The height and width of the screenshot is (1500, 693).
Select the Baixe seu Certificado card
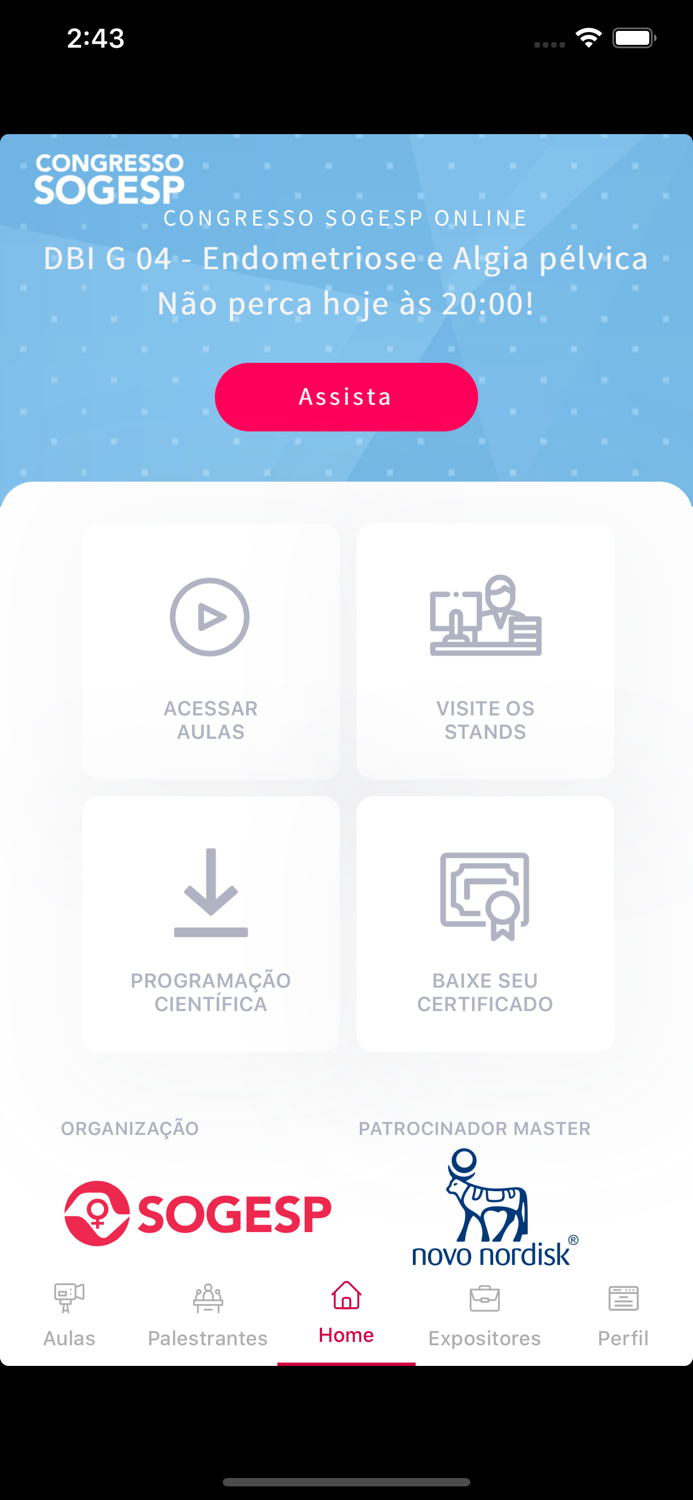485,924
